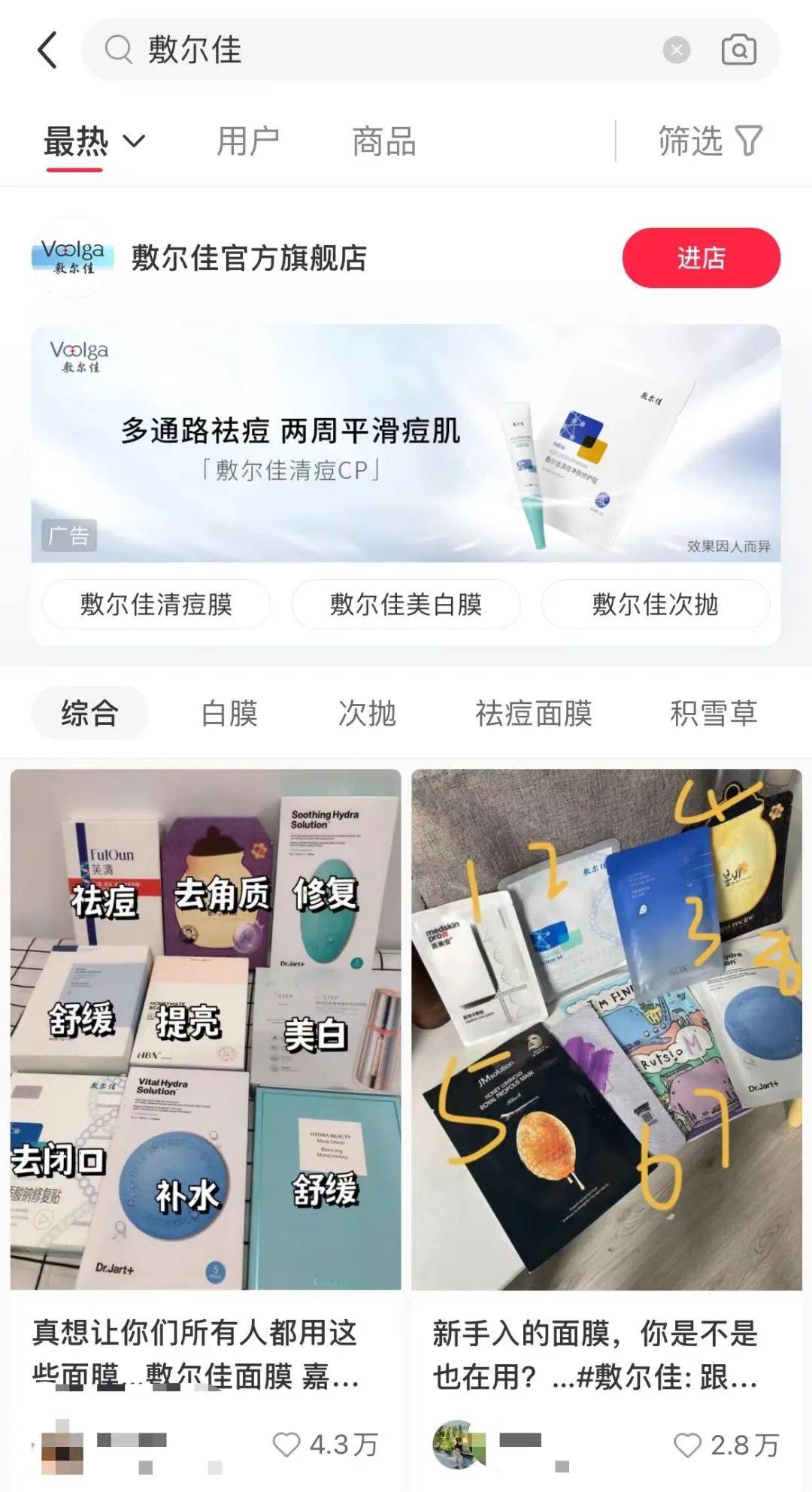Open 敷尔佳官方旗舰店 store name
Image resolution: width=812 pixels, height=1492 pixels.
point(249,258)
